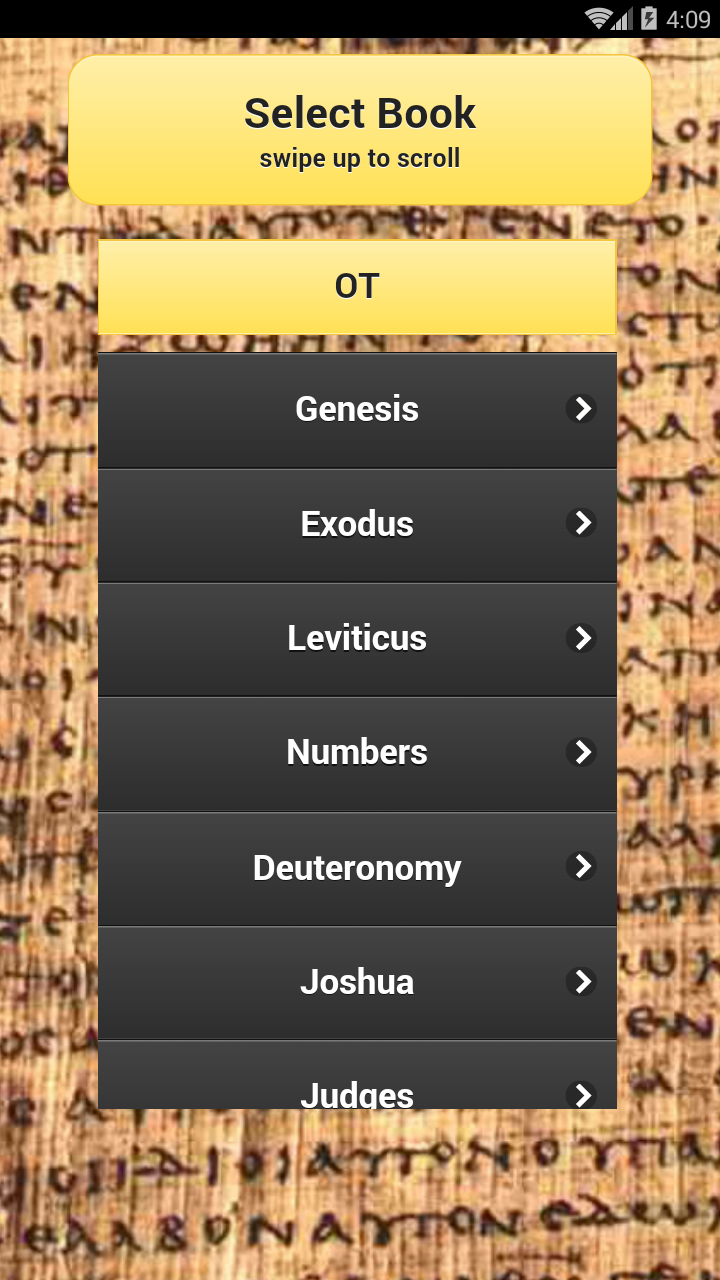Click the Joshua row chevron icon
The height and width of the screenshot is (1280, 720).
pyautogui.click(x=582, y=982)
